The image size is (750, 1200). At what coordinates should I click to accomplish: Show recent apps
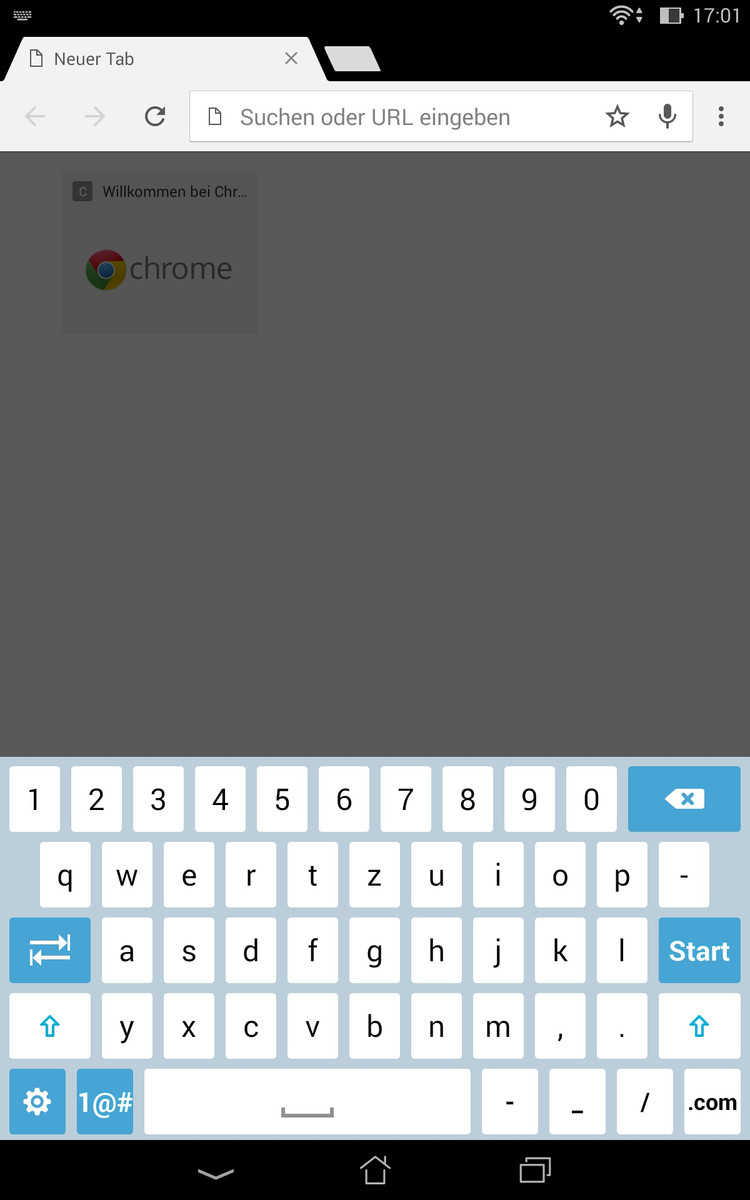[x=535, y=1169]
